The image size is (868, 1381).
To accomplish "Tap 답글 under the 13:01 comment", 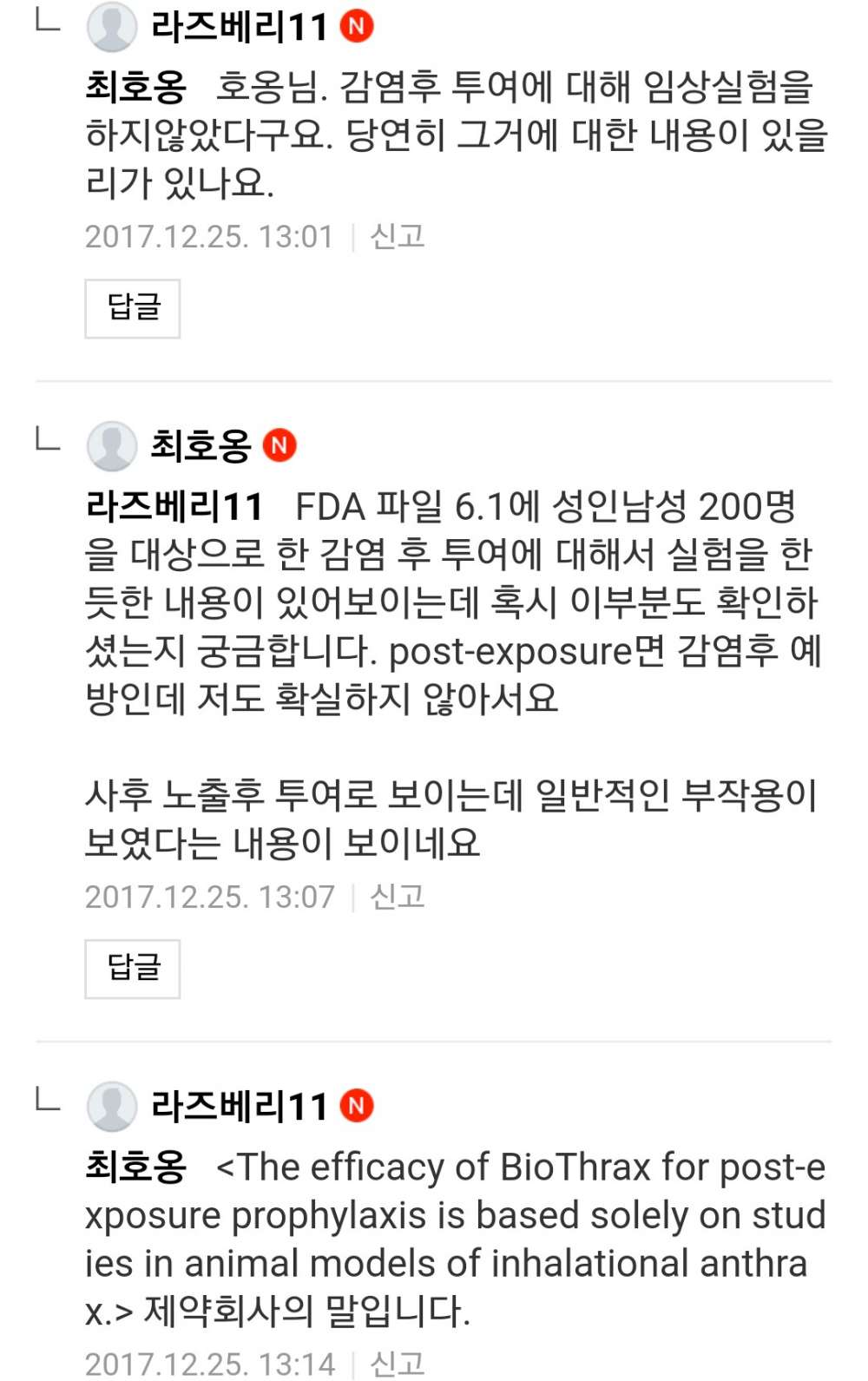I will (x=132, y=308).
